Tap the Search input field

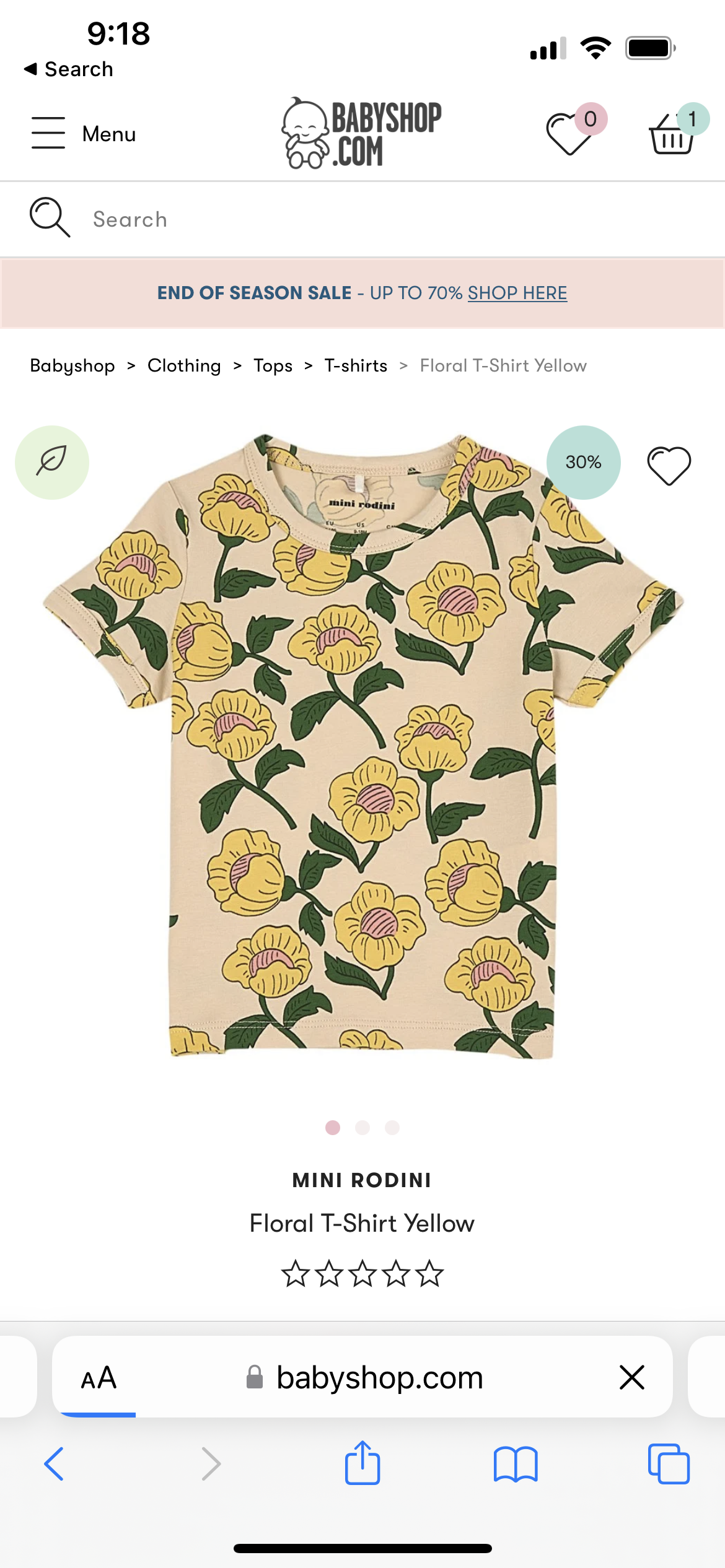(x=372, y=219)
